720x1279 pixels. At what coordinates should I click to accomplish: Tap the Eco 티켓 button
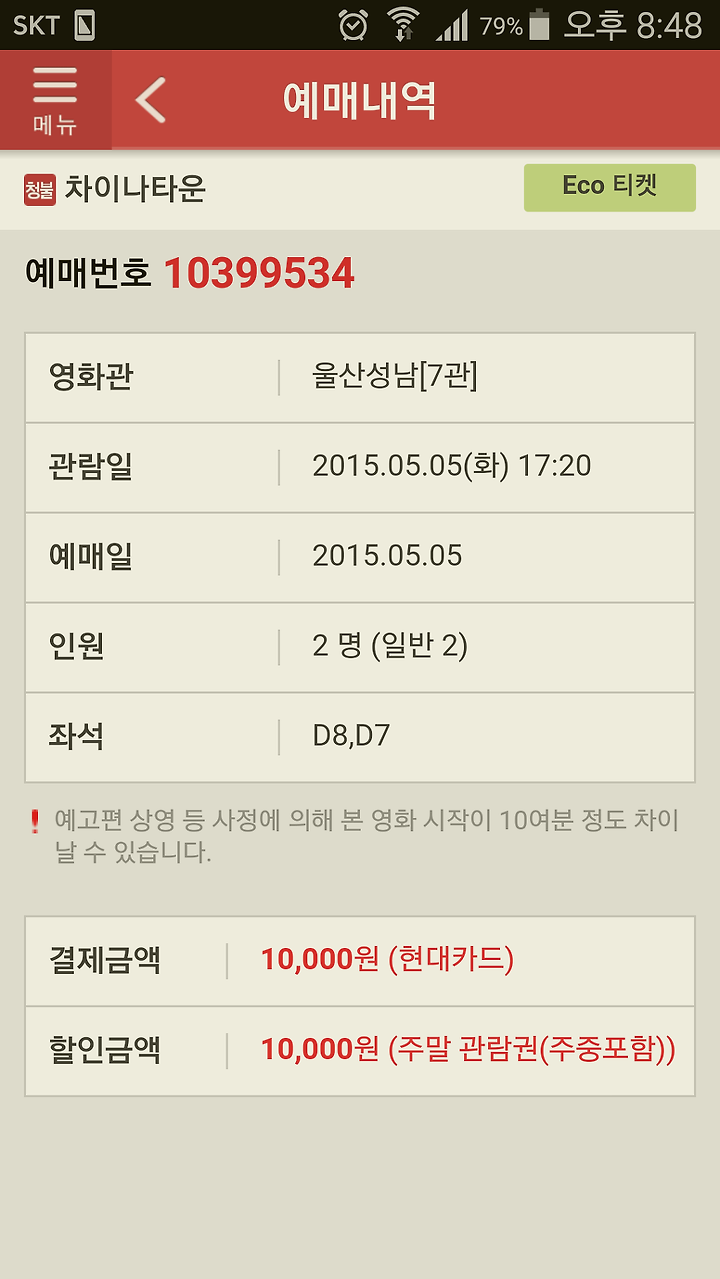click(609, 187)
